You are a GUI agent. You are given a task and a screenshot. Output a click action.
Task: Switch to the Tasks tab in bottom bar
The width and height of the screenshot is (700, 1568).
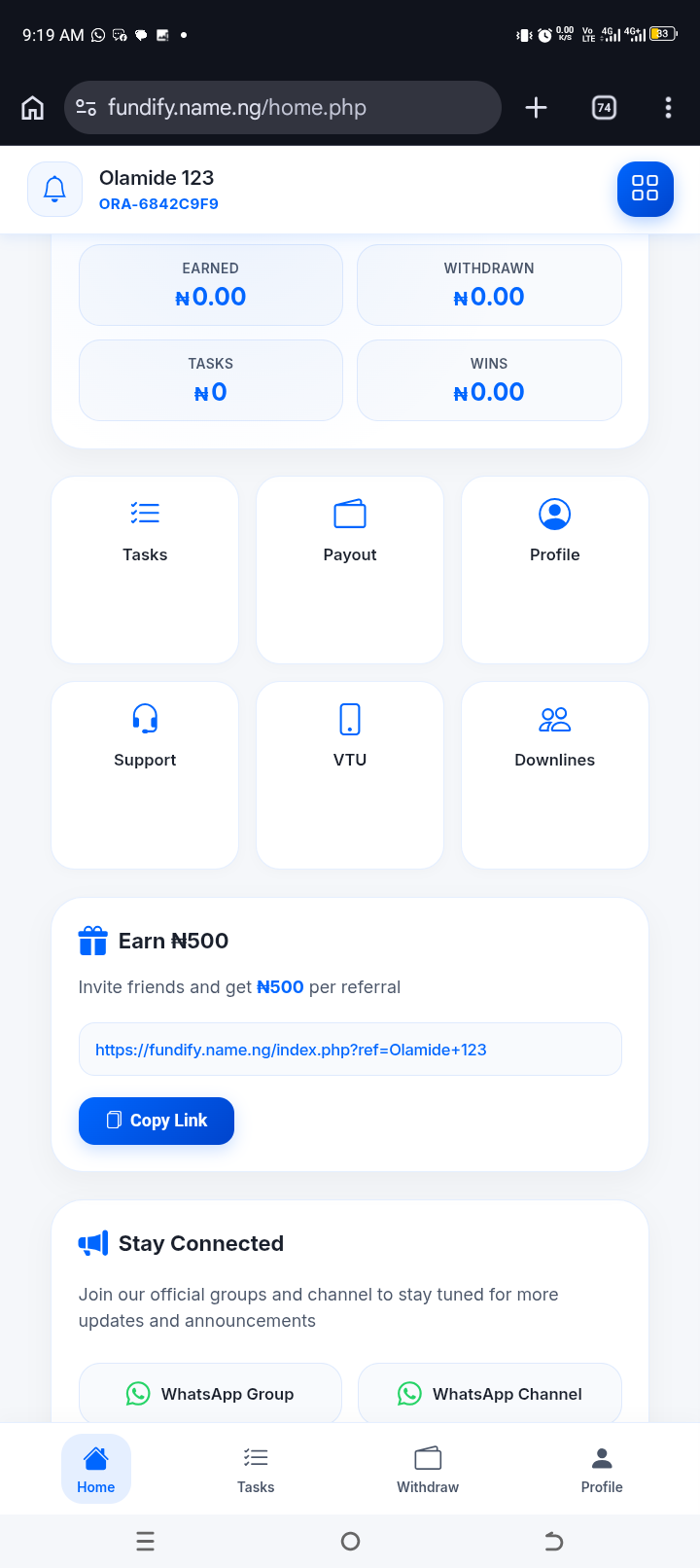click(x=256, y=1469)
